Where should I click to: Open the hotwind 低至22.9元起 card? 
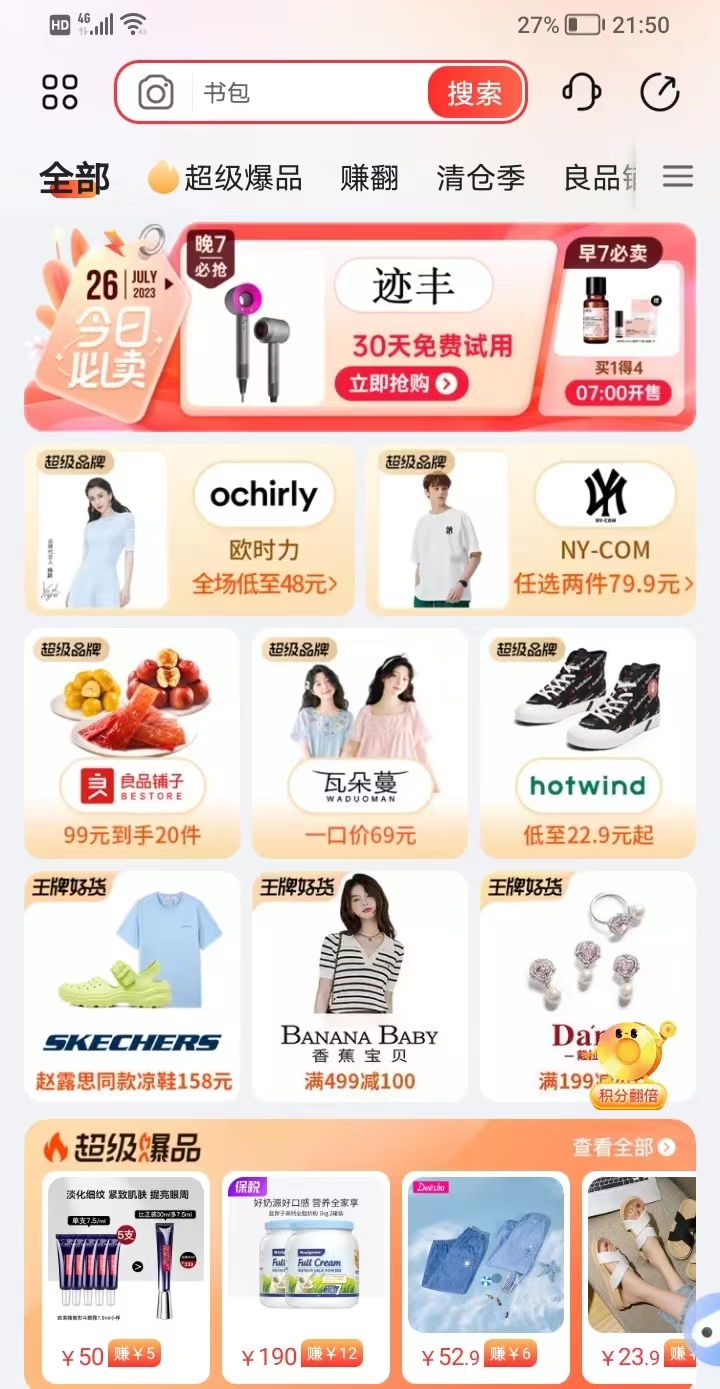coord(588,742)
